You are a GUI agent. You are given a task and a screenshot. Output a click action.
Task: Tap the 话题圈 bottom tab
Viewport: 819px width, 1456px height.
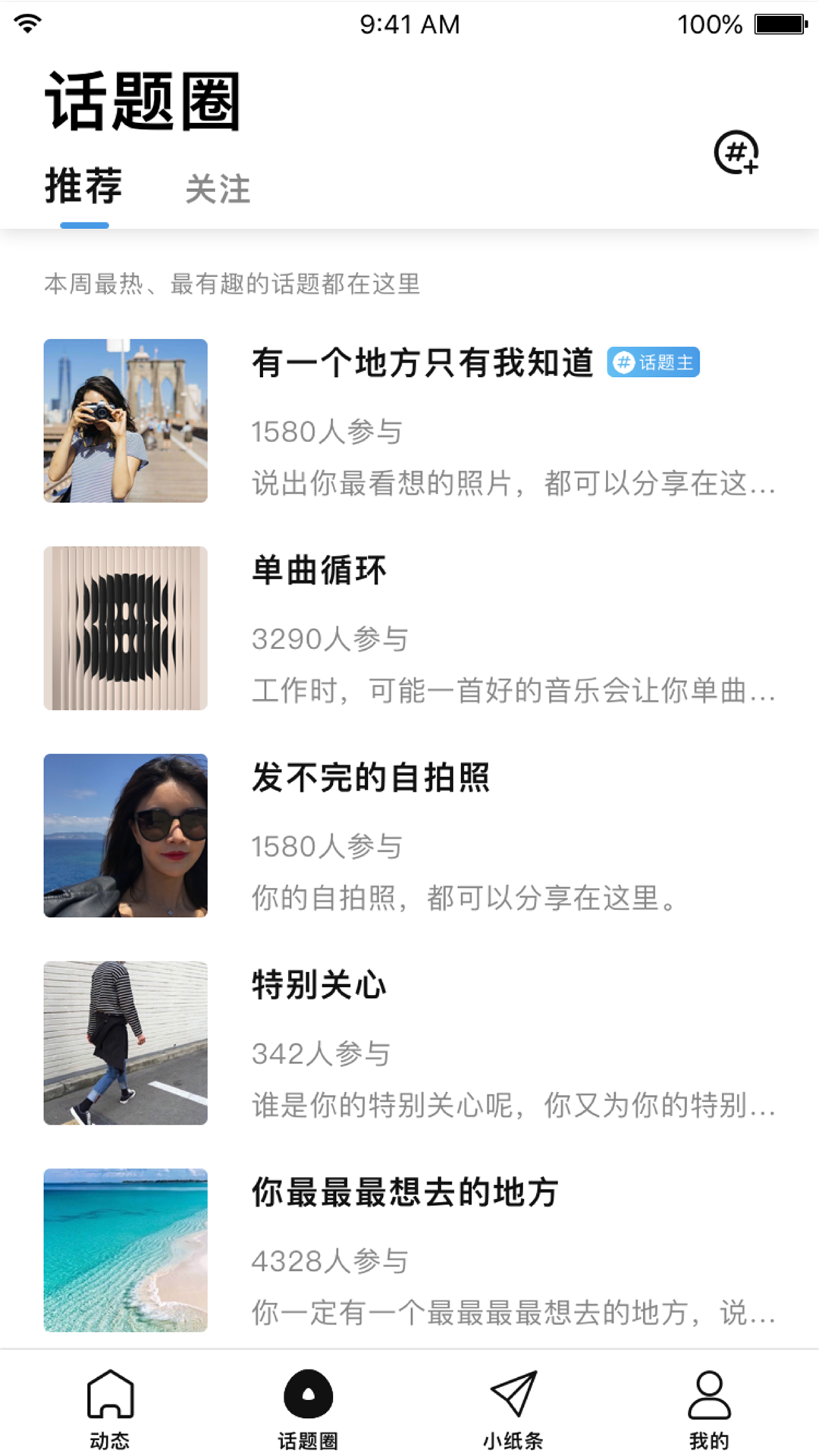pos(308,1409)
